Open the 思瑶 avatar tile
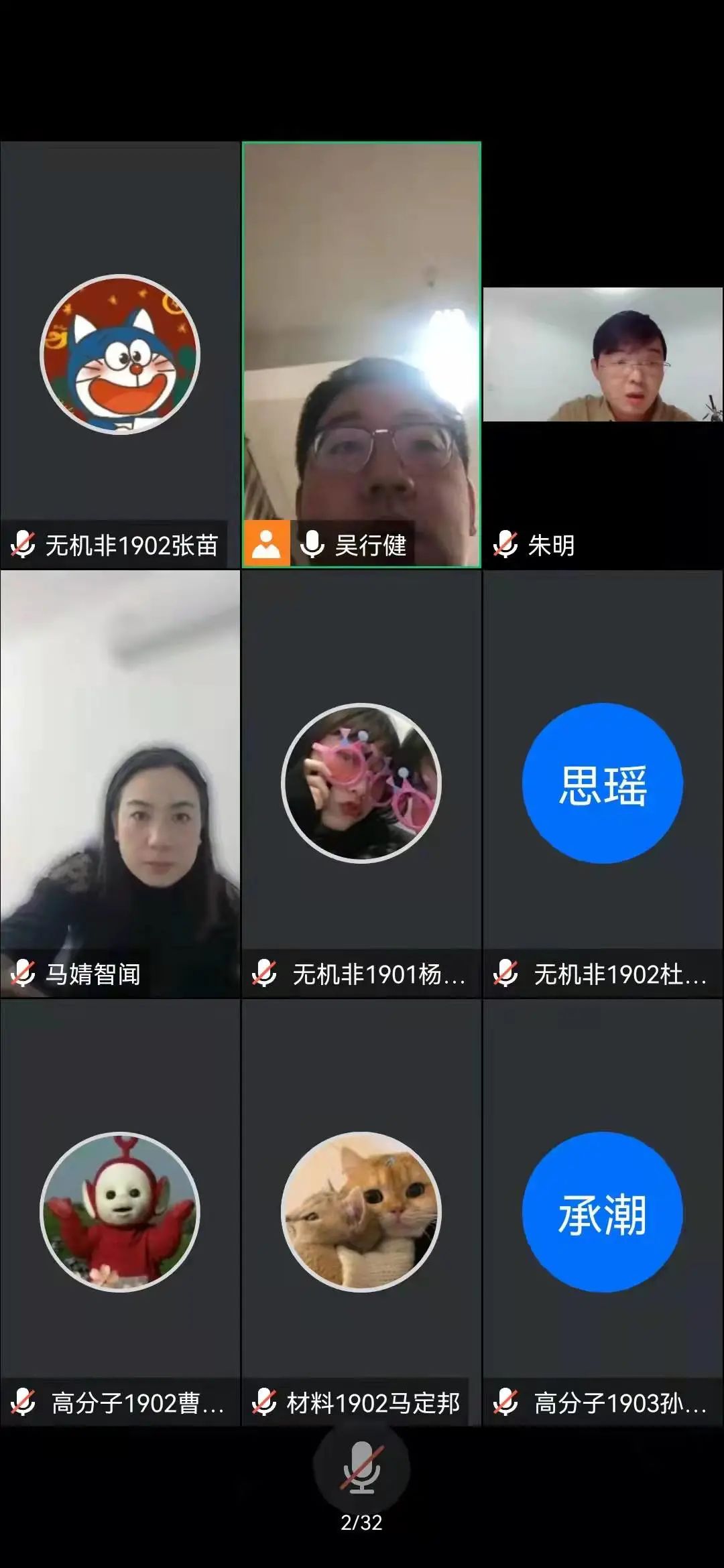 pyautogui.click(x=603, y=784)
